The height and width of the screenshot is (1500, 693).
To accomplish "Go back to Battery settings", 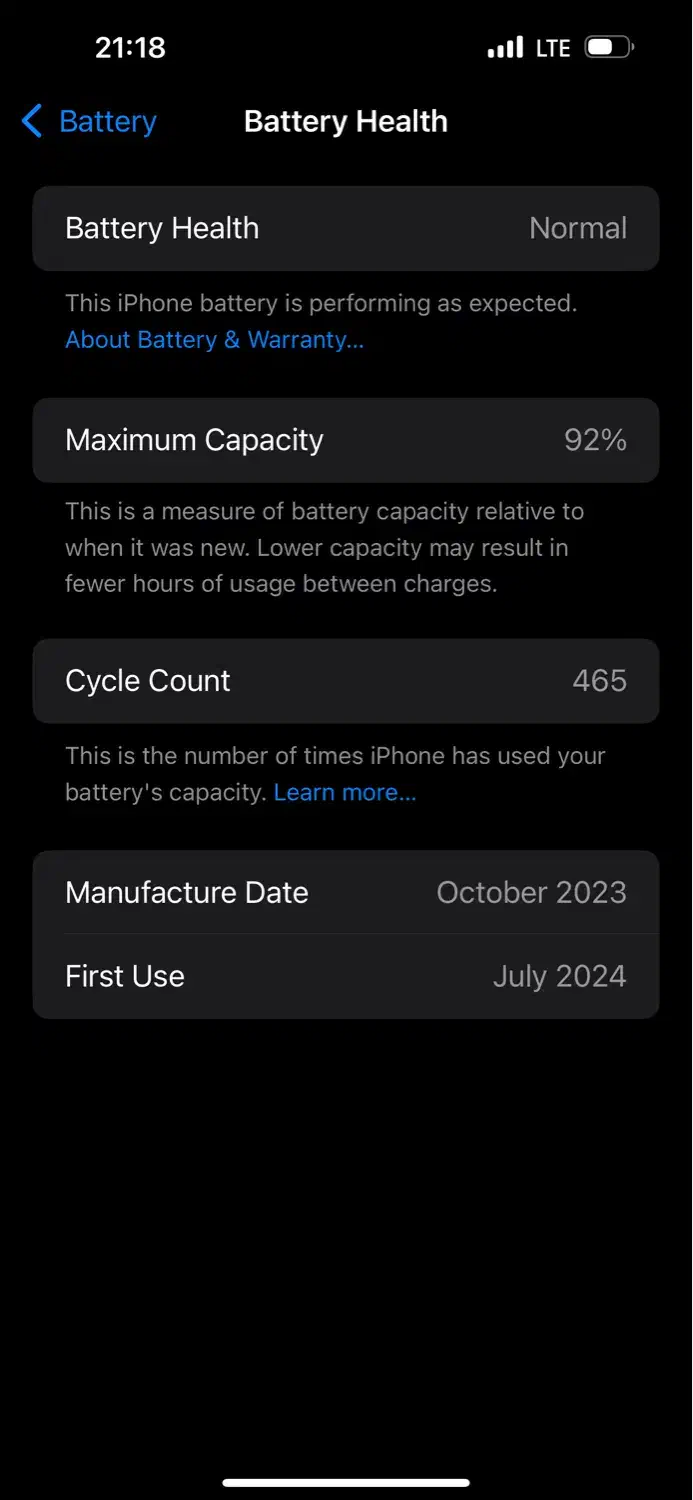I will click(x=90, y=122).
